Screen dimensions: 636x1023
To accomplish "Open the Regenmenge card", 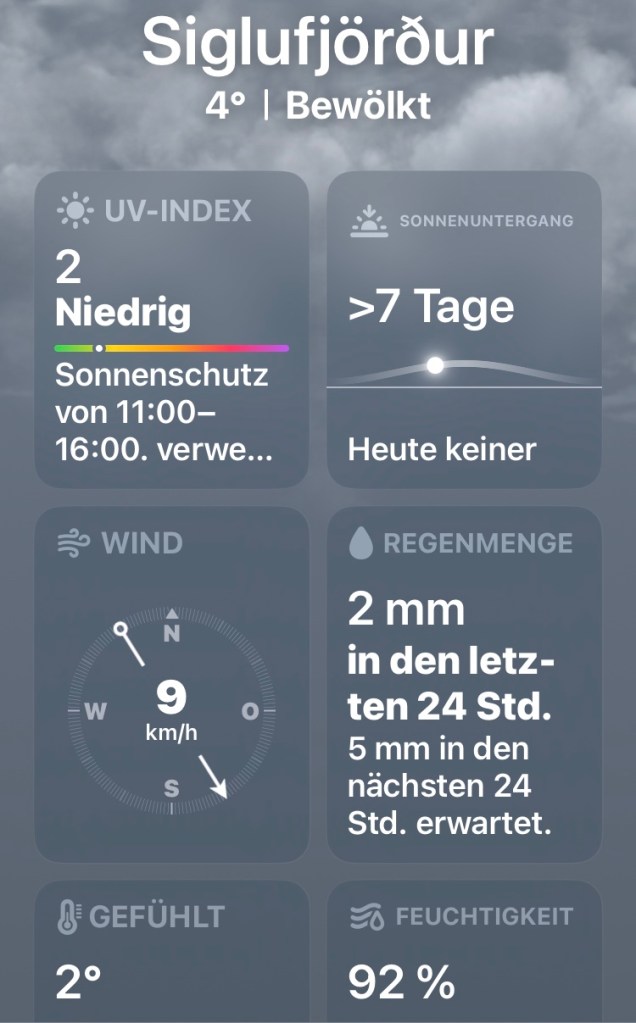I will tap(465, 684).
